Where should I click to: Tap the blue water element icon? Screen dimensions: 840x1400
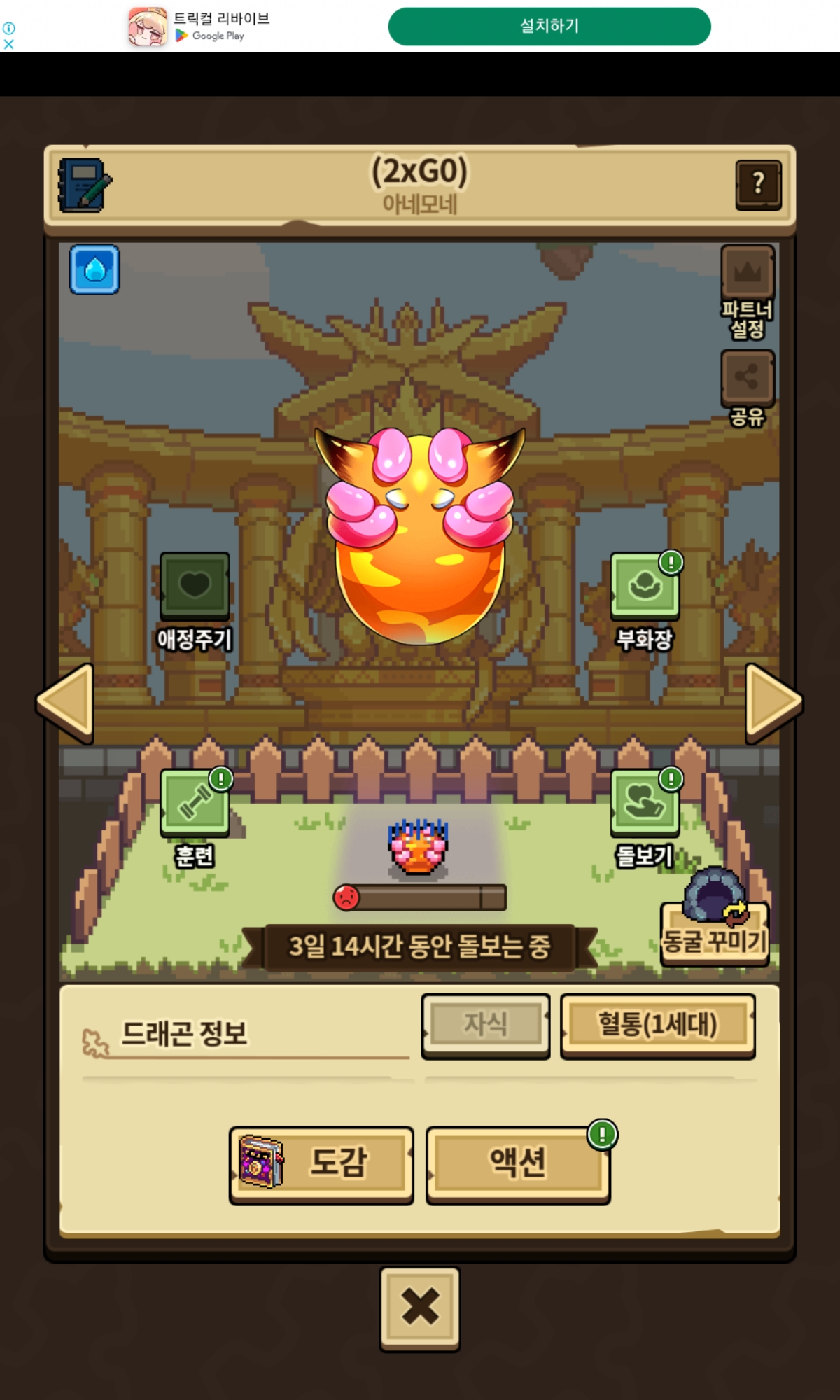94,269
